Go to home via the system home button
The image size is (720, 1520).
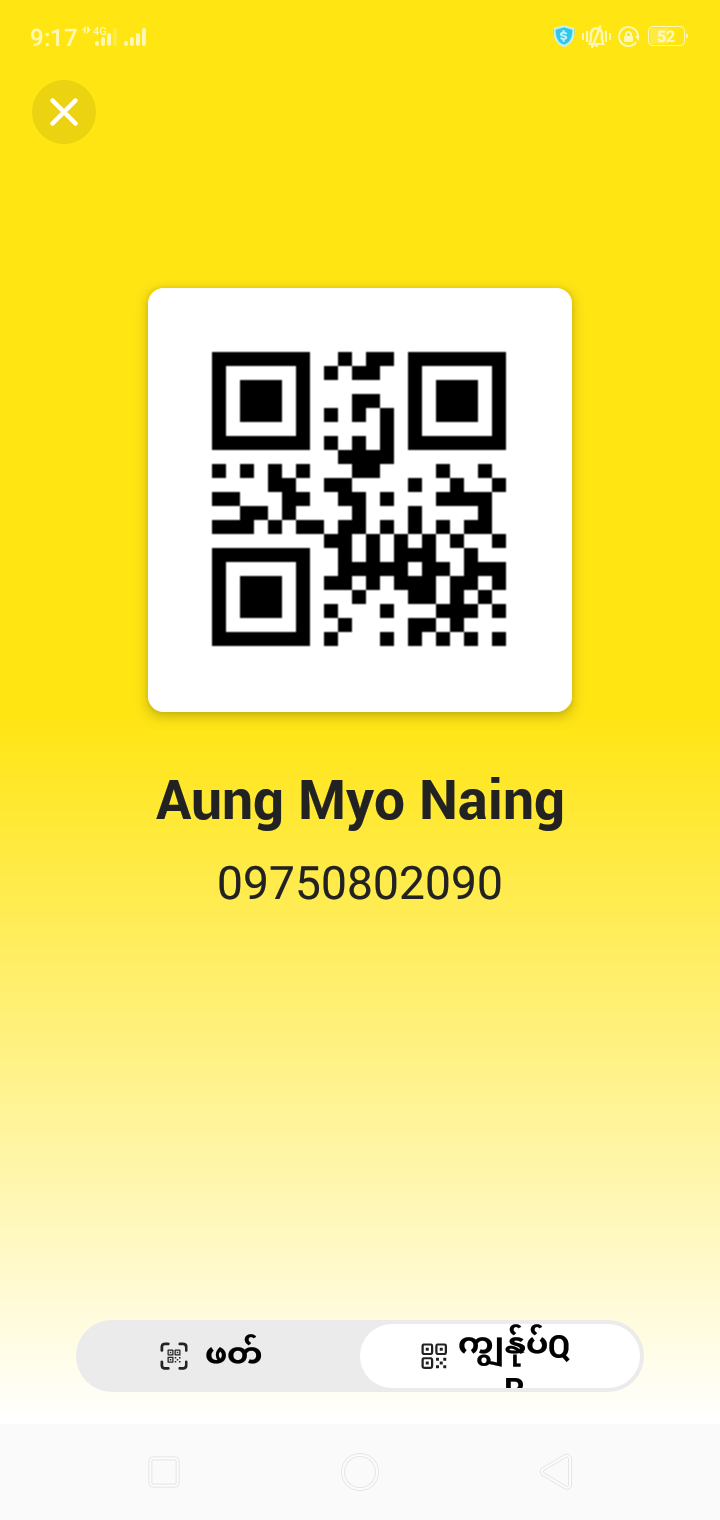pyautogui.click(x=360, y=1472)
